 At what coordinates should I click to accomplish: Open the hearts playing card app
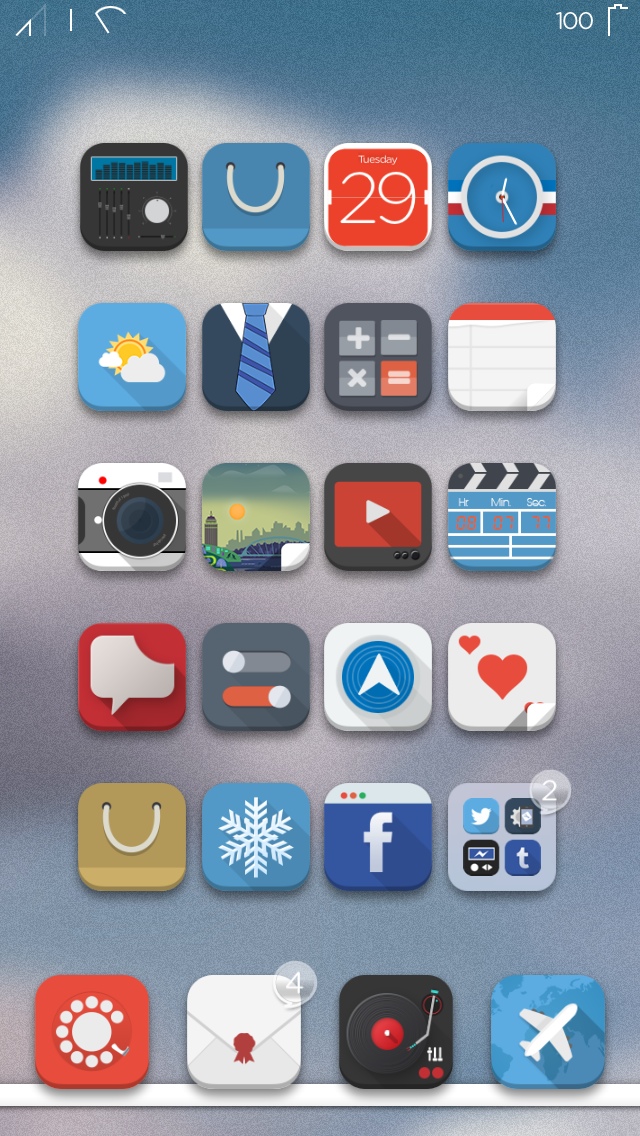click(502, 677)
